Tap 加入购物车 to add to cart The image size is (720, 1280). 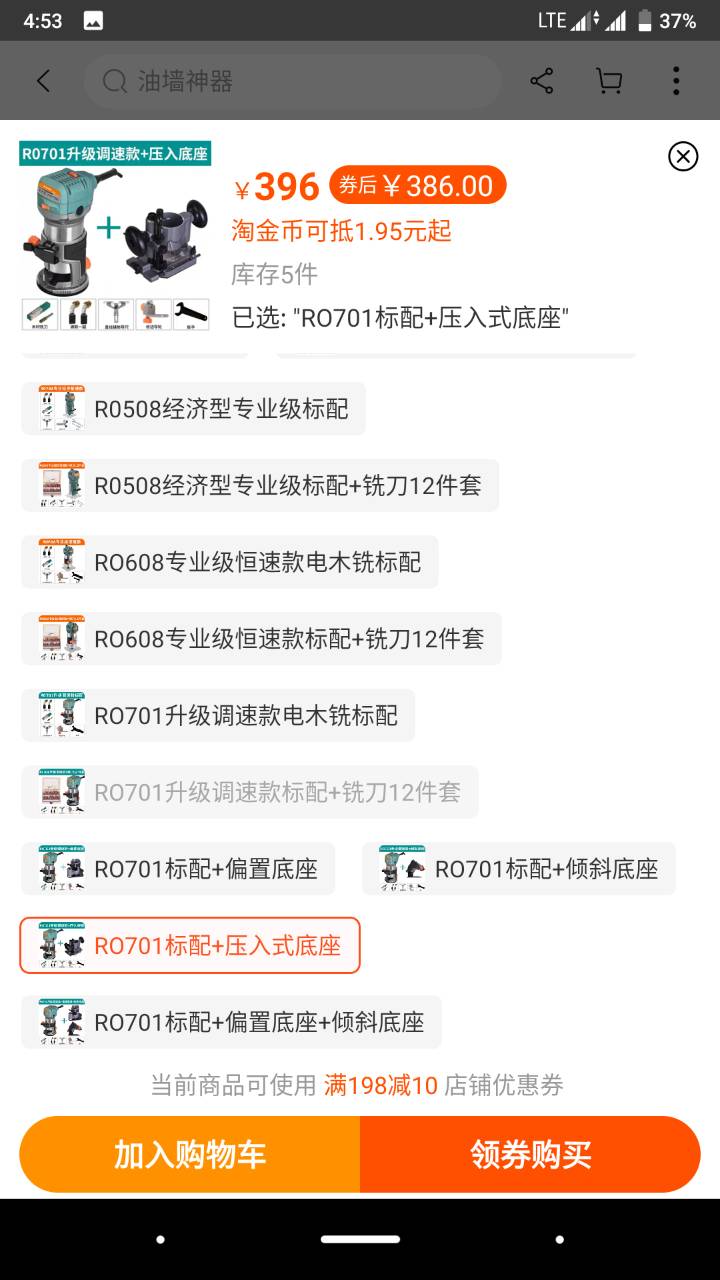coord(190,1155)
